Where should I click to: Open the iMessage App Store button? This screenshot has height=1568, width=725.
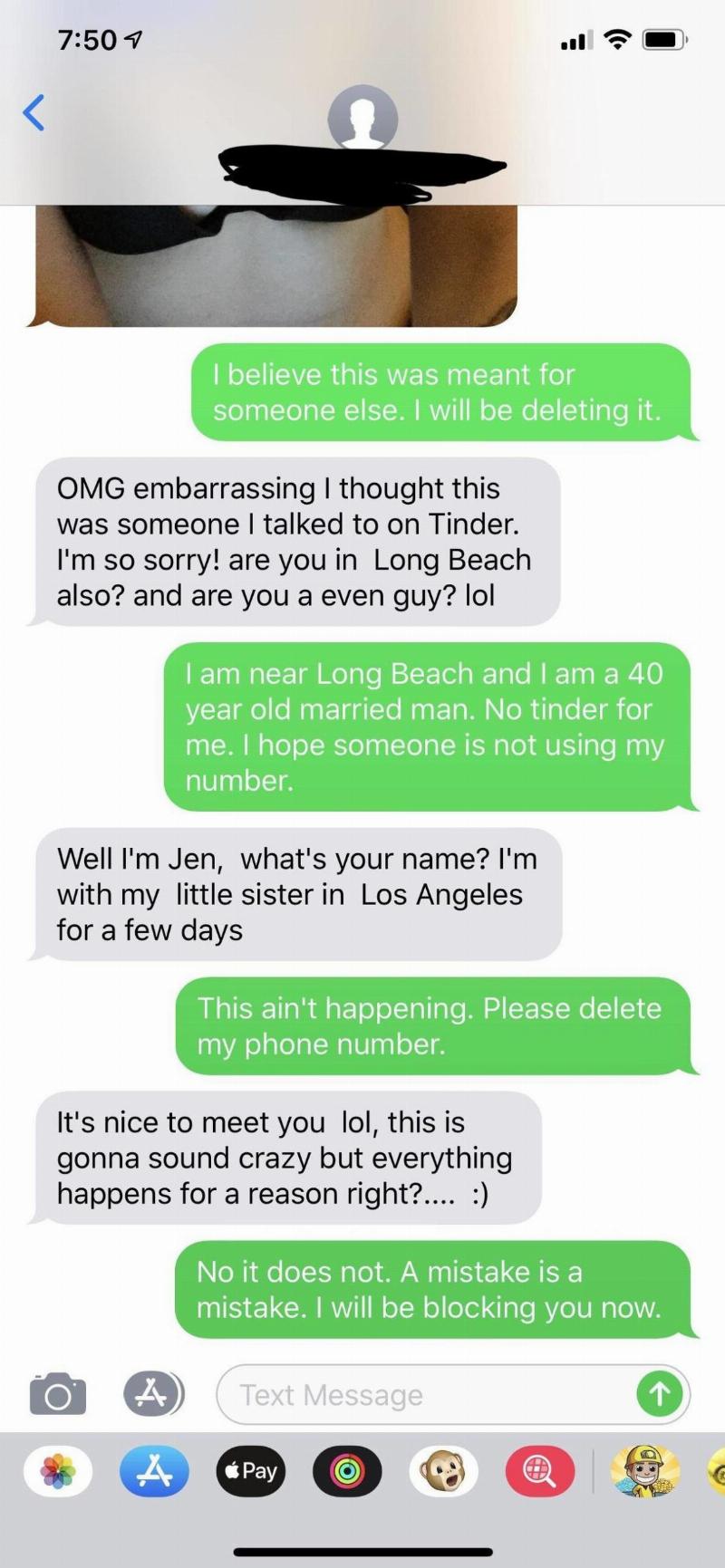click(152, 1394)
